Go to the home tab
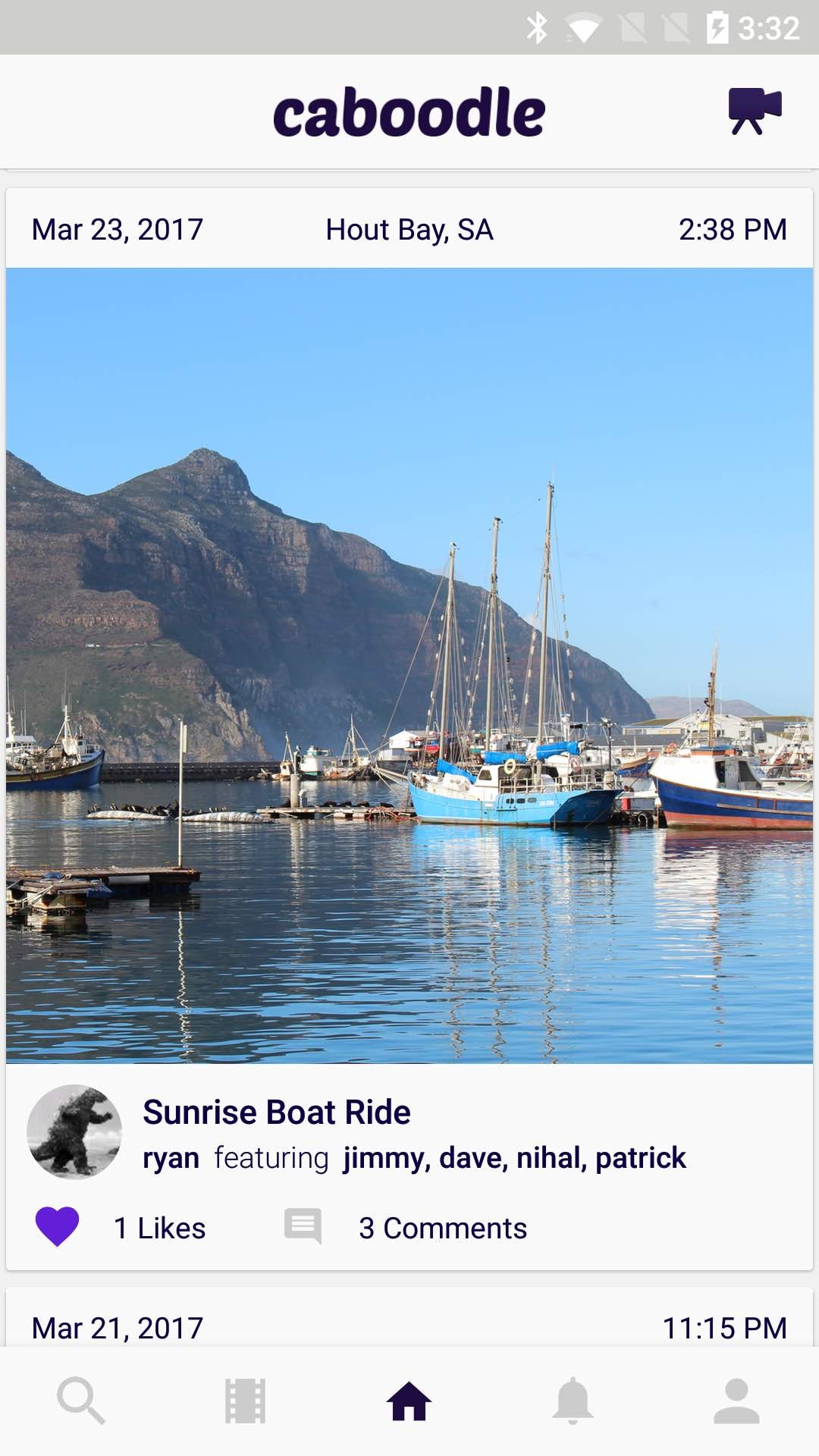The image size is (819, 1456). 409,1401
